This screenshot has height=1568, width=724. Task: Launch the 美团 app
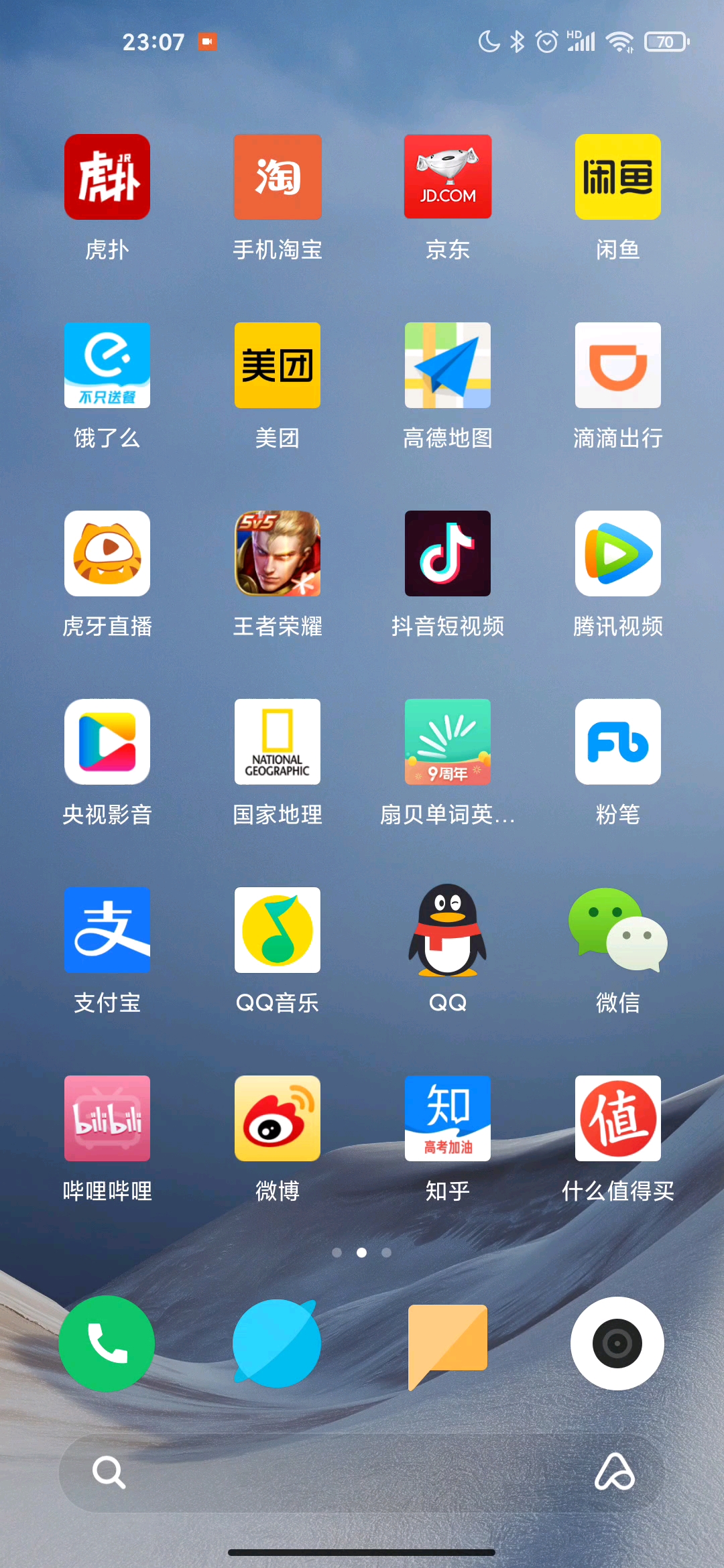coord(278,366)
